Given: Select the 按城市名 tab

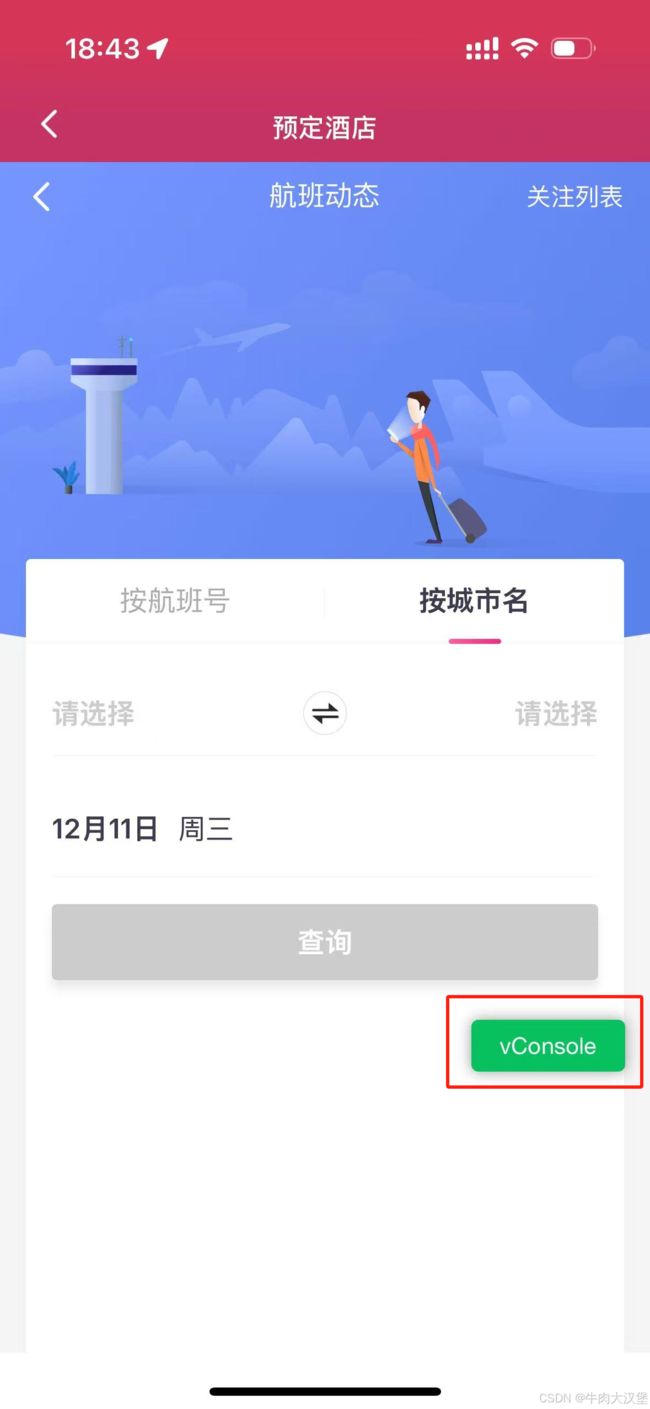Looking at the screenshot, I should 473,600.
